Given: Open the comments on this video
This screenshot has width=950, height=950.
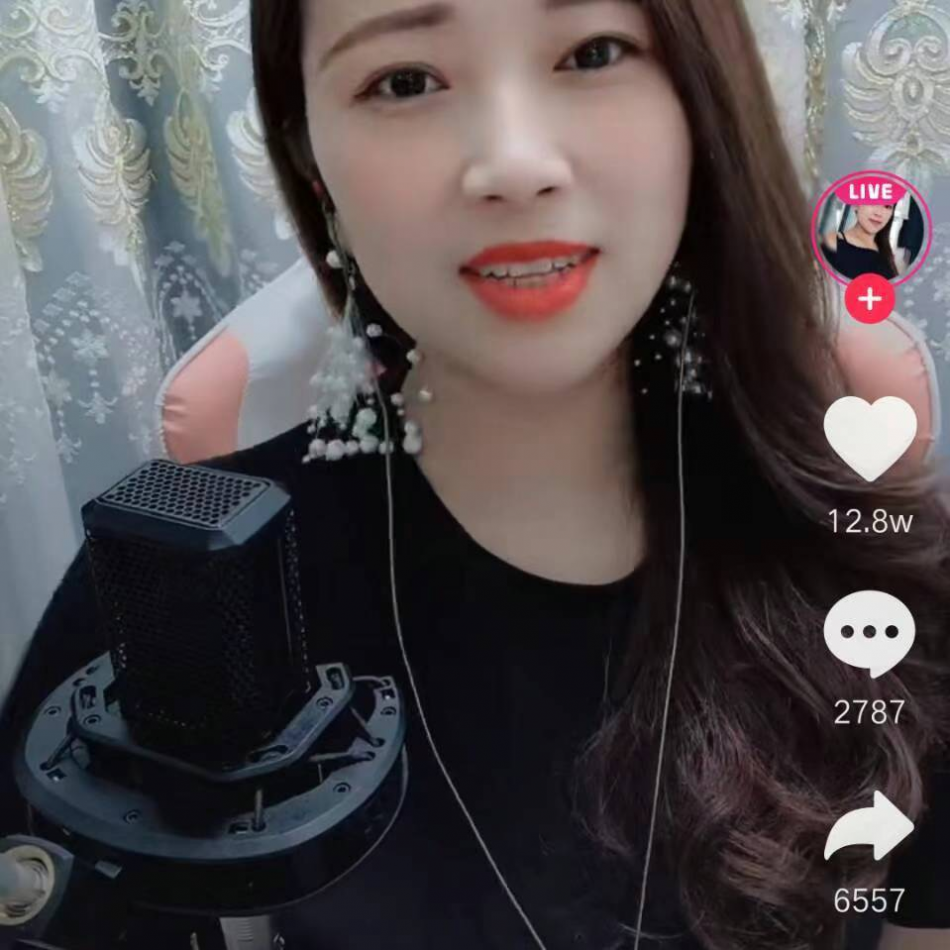Looking at the screenshot, I should [x=869, y=633].
